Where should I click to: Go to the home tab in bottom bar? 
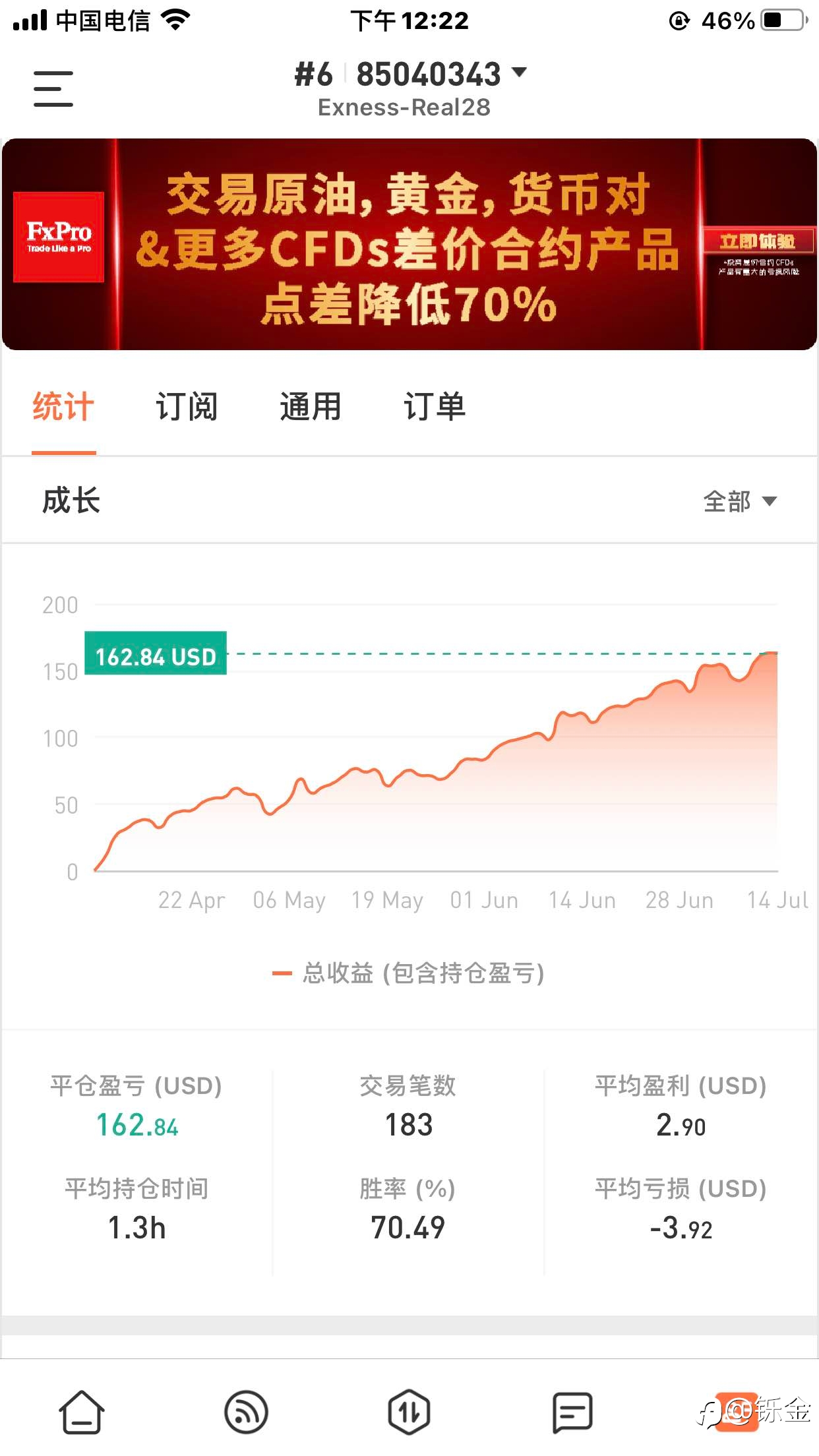click(82, 1412)
